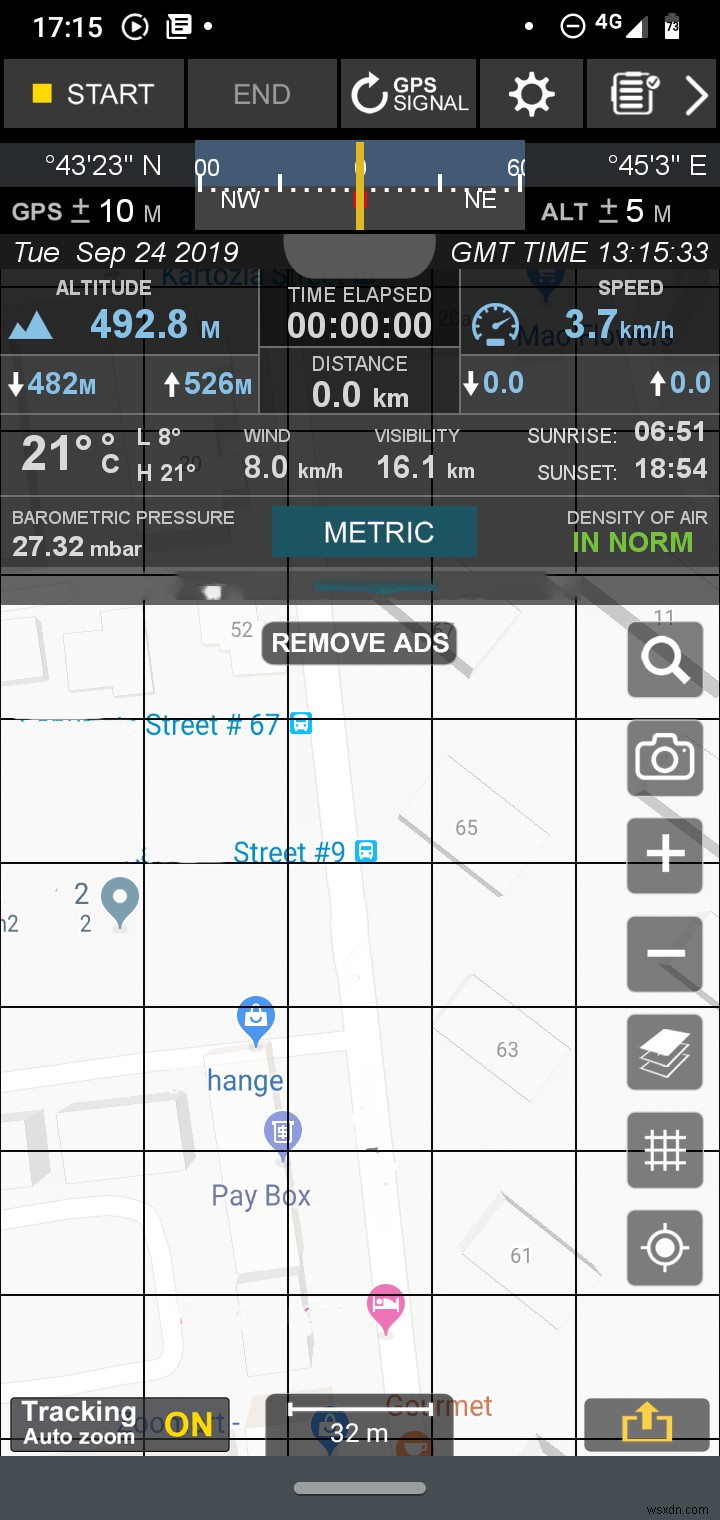720x1520 pixels.
Task: Zoom in on the map
Action: [x=664, y=856]
